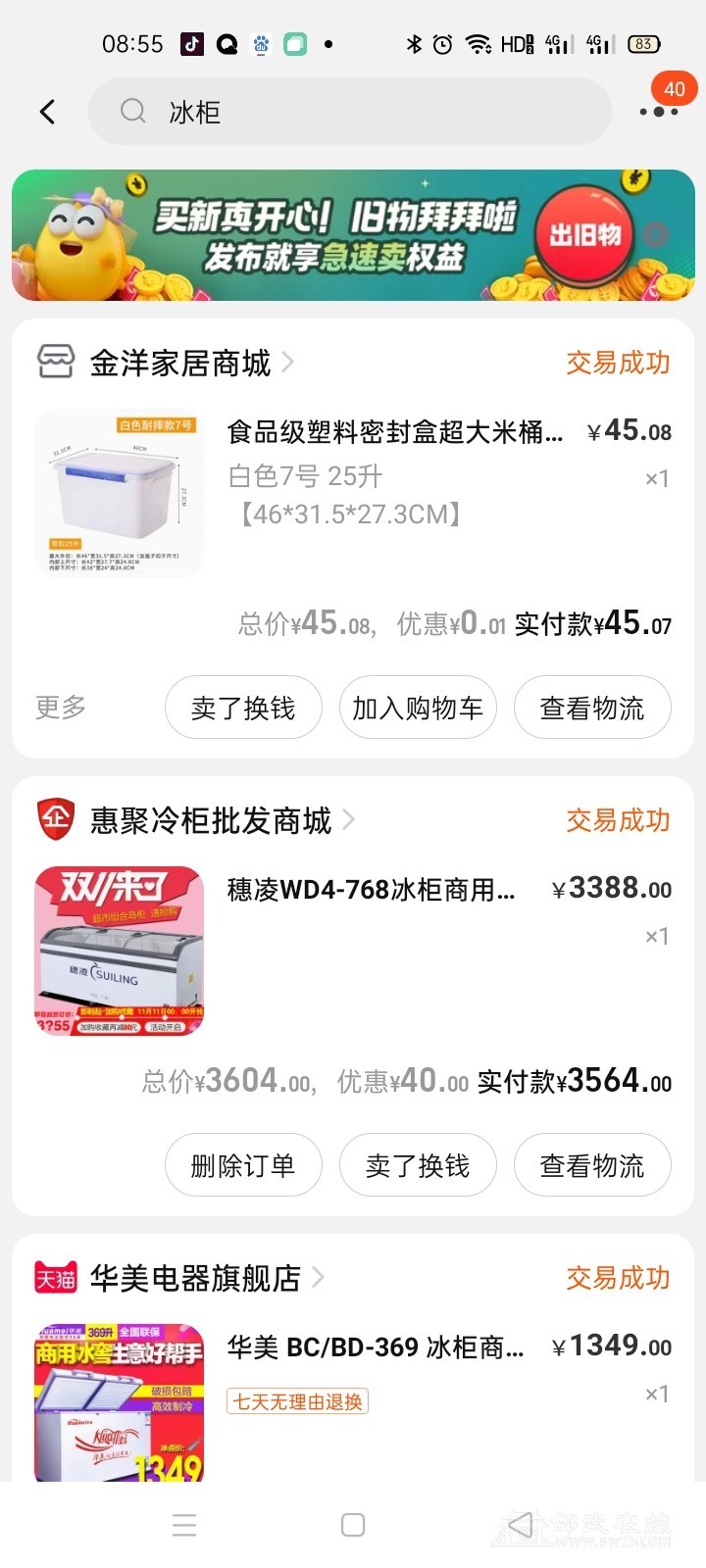Tap 卖了换钱 for the 穗凌 freezer order
Viewport: 706px width, 1568px height.
418,1165
